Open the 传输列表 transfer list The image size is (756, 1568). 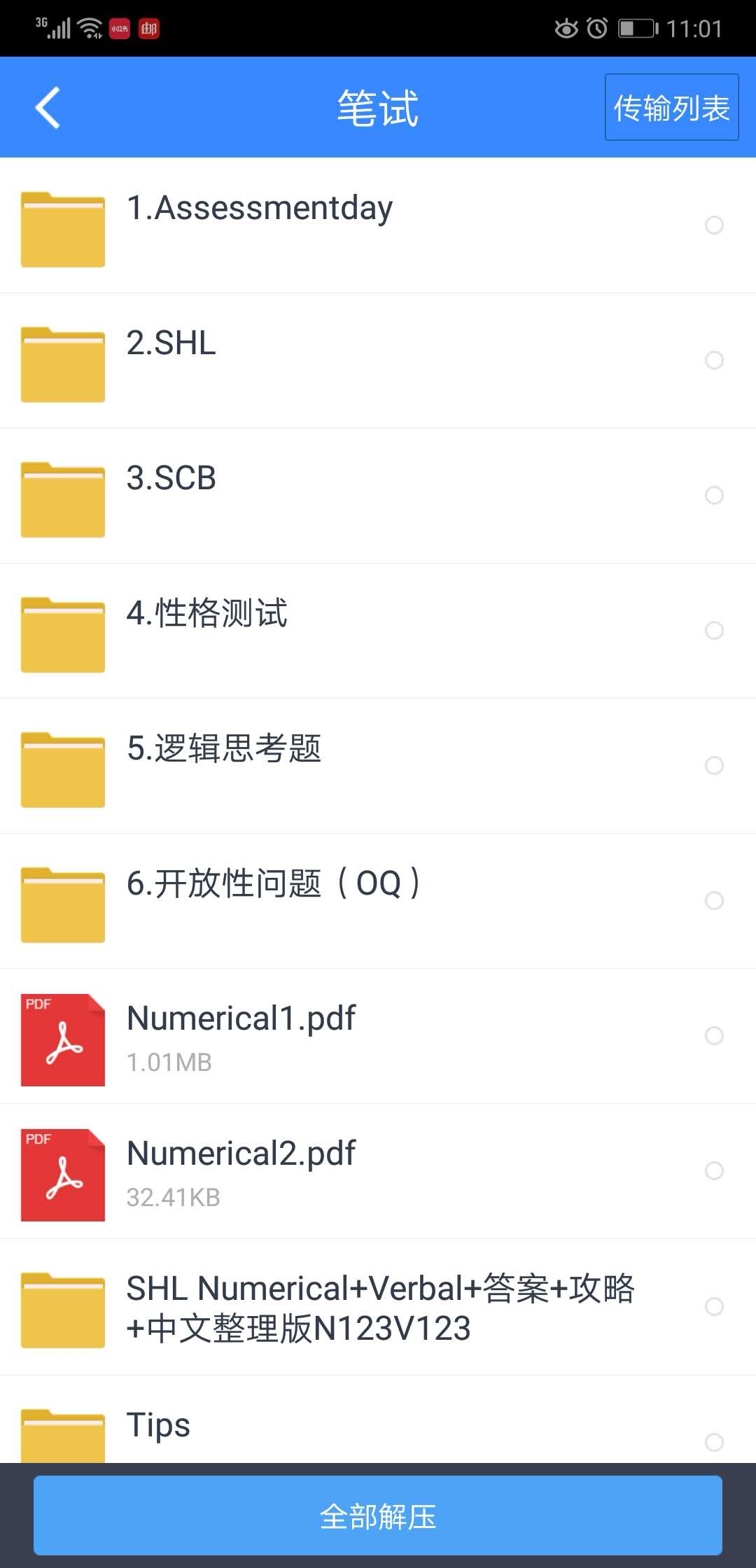[671, 108]
